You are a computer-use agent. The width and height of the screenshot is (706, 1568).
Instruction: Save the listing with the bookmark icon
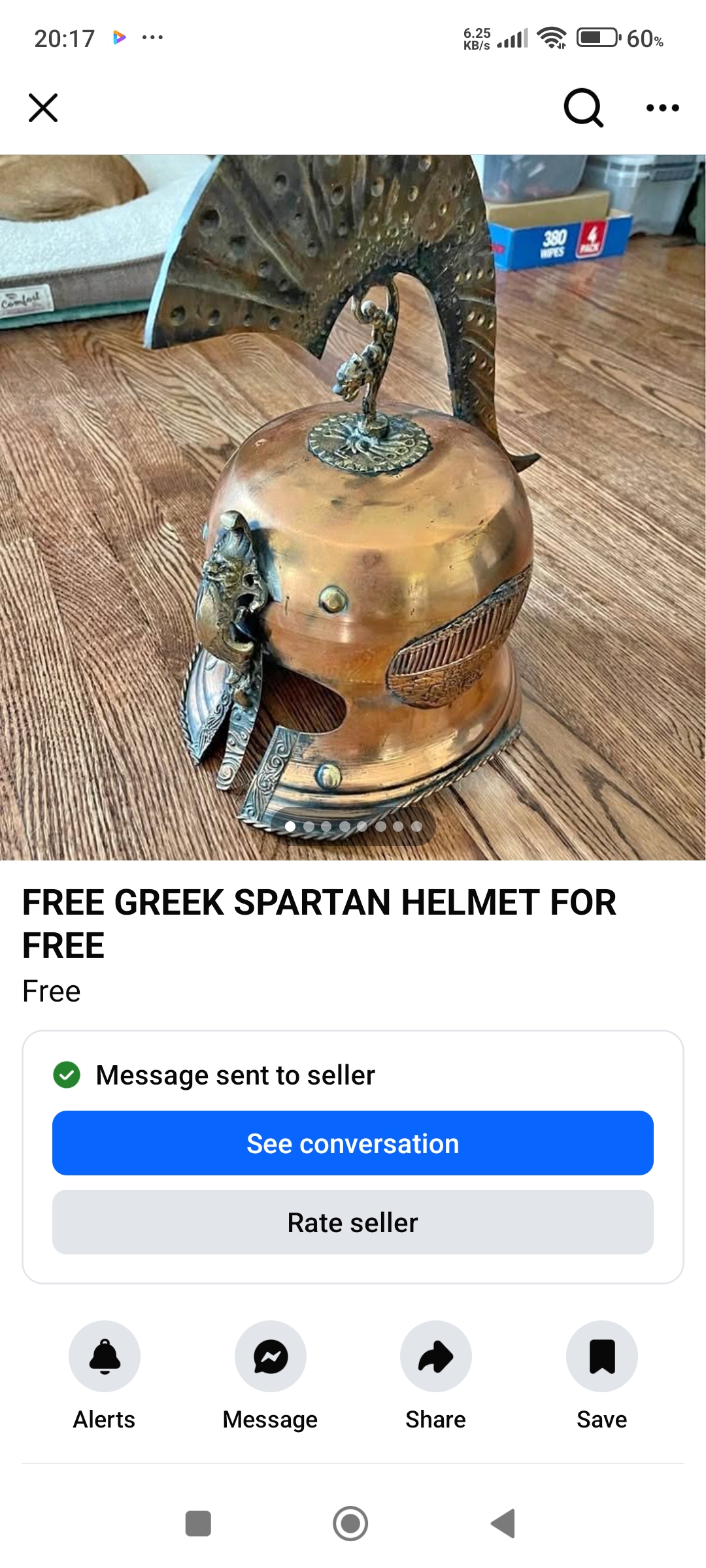point(601,1356)
